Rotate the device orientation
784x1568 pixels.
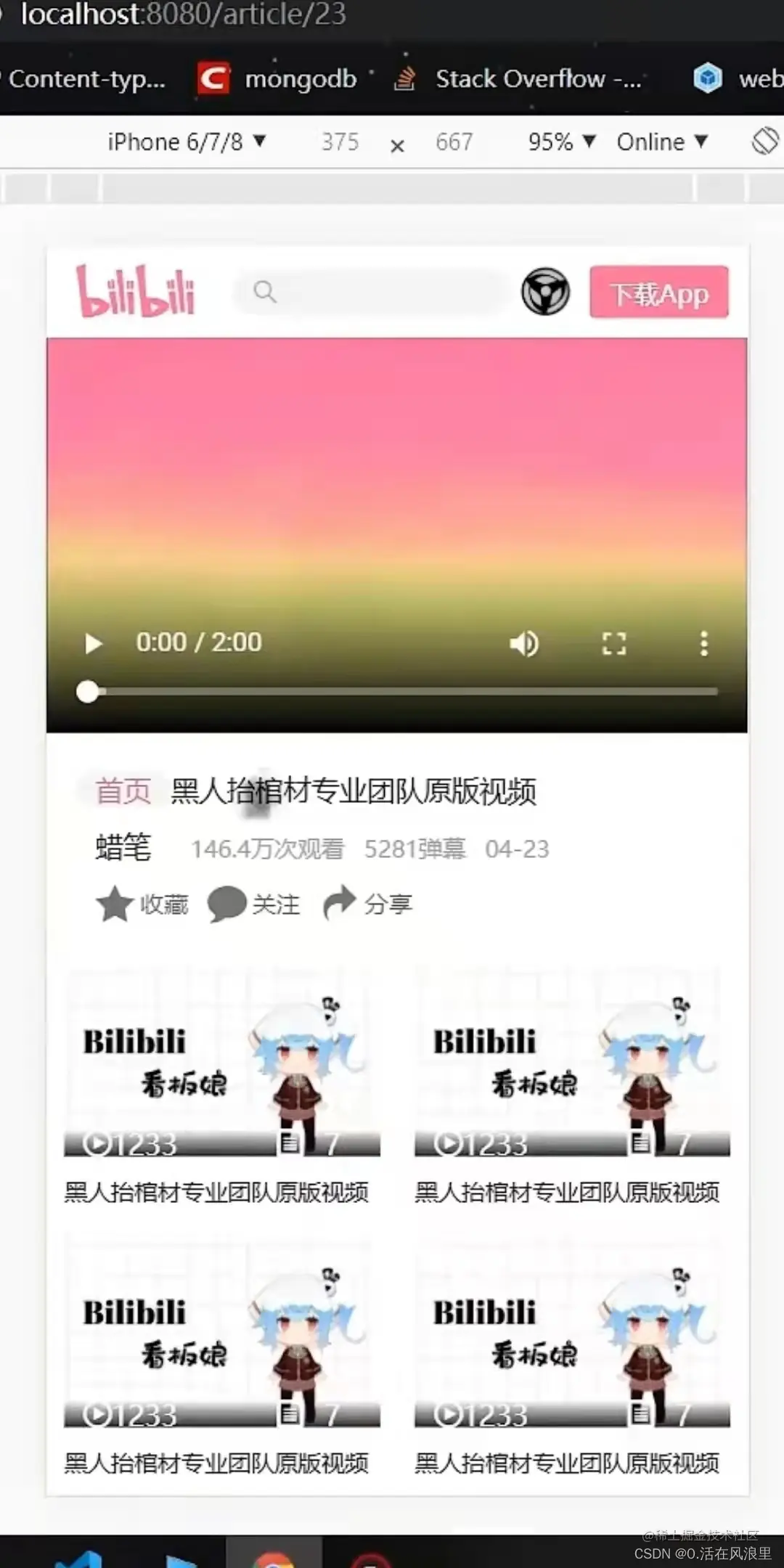point(764,141)
